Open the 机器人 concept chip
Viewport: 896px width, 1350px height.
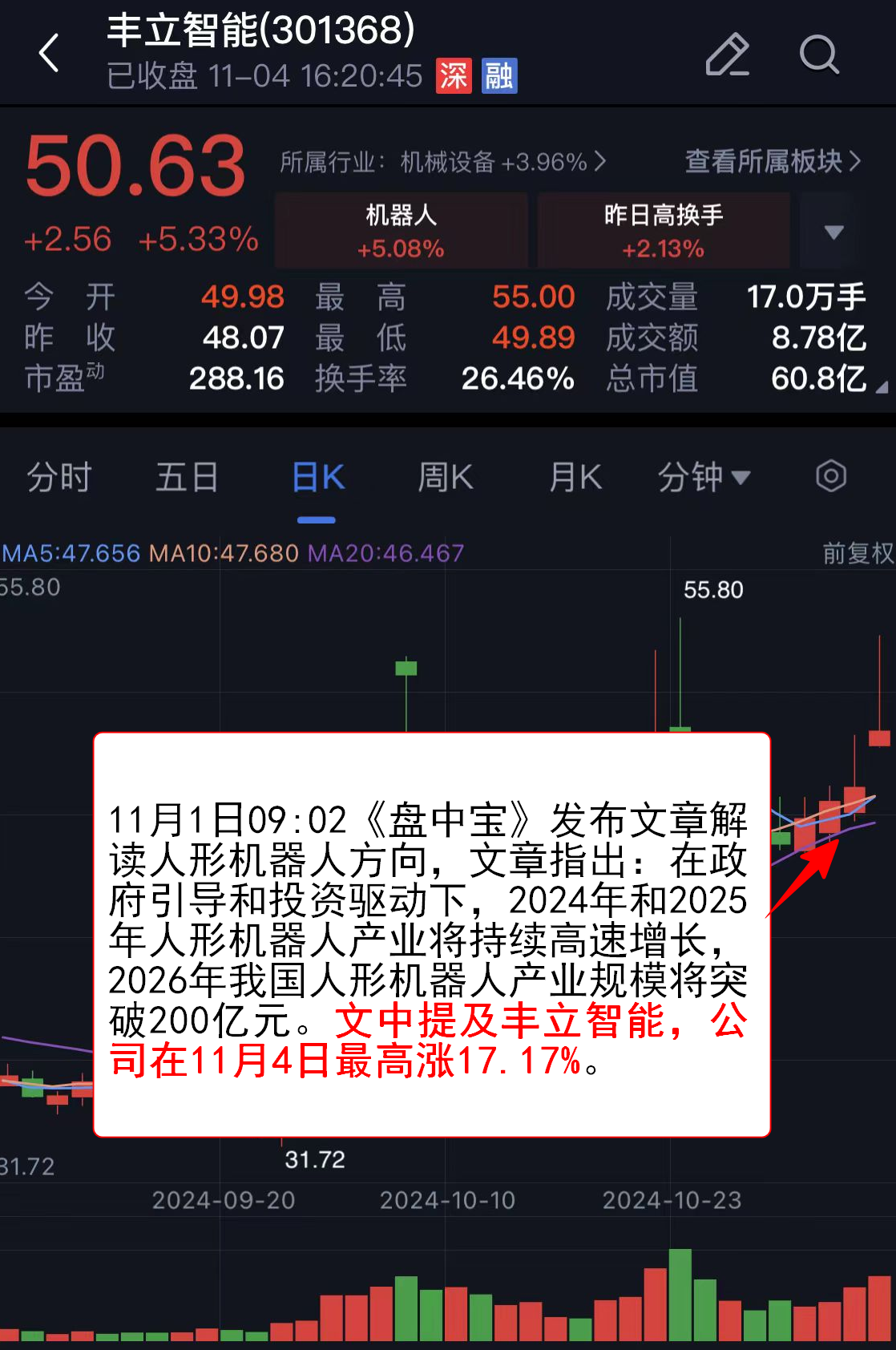click(401, 231)
